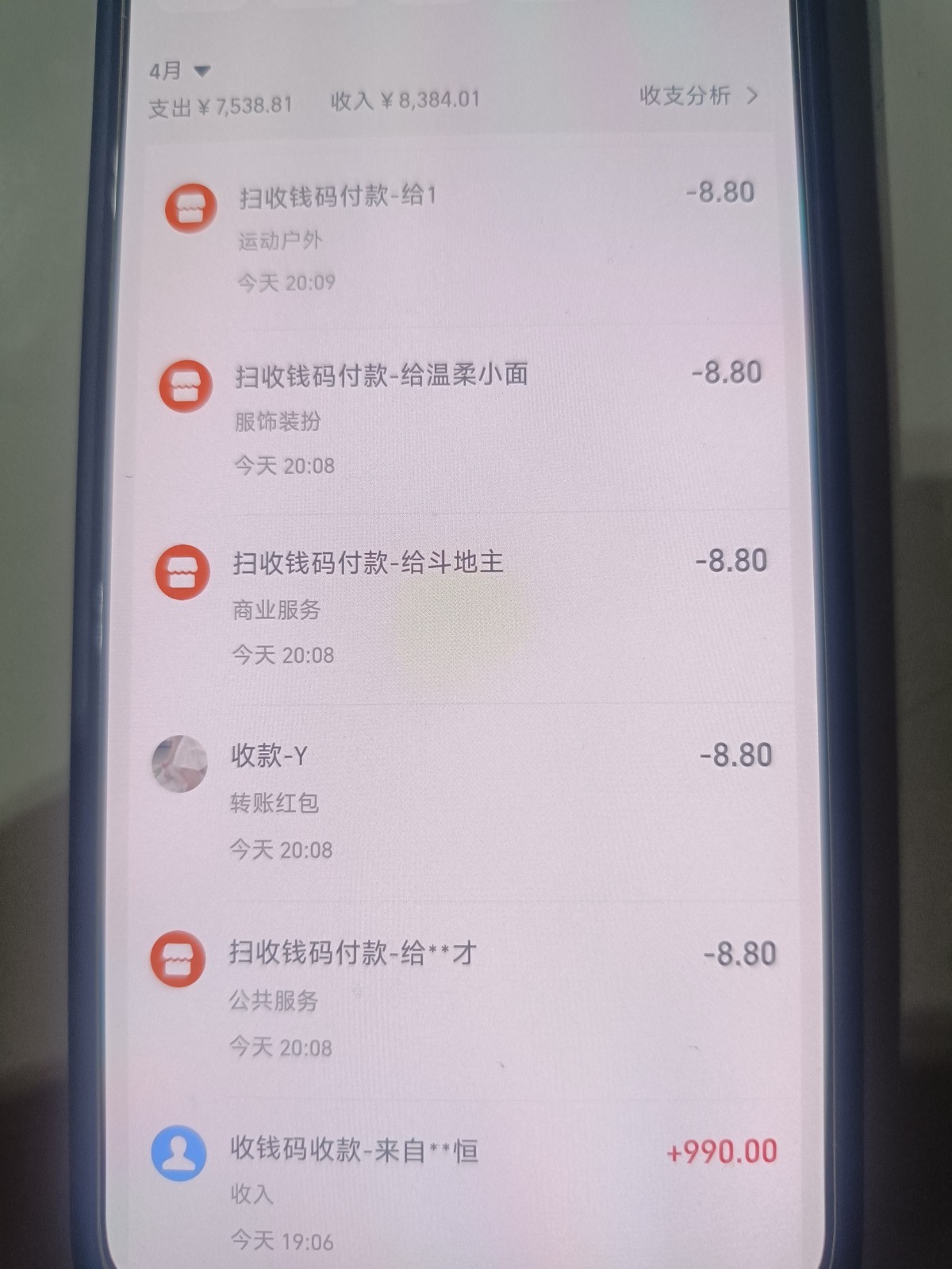Open the 4月 month dropdown
Viewport: 952px width, 1269px height.
point(179,71)
